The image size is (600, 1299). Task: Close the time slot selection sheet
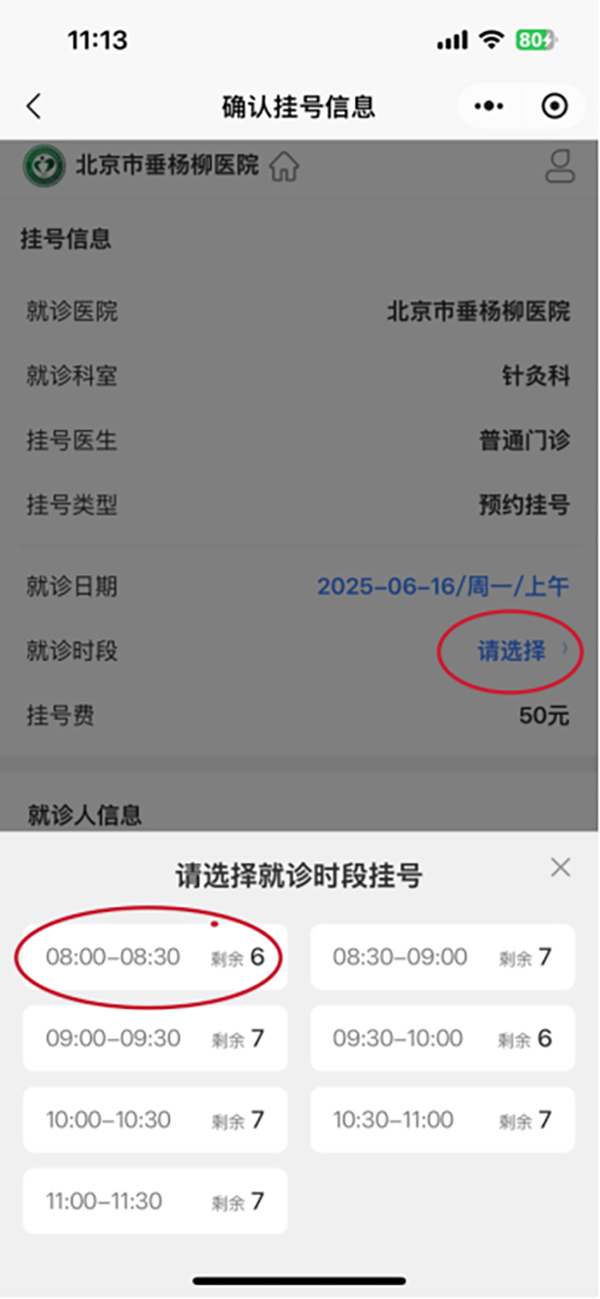pyautogui.click(x=561, y=868)
